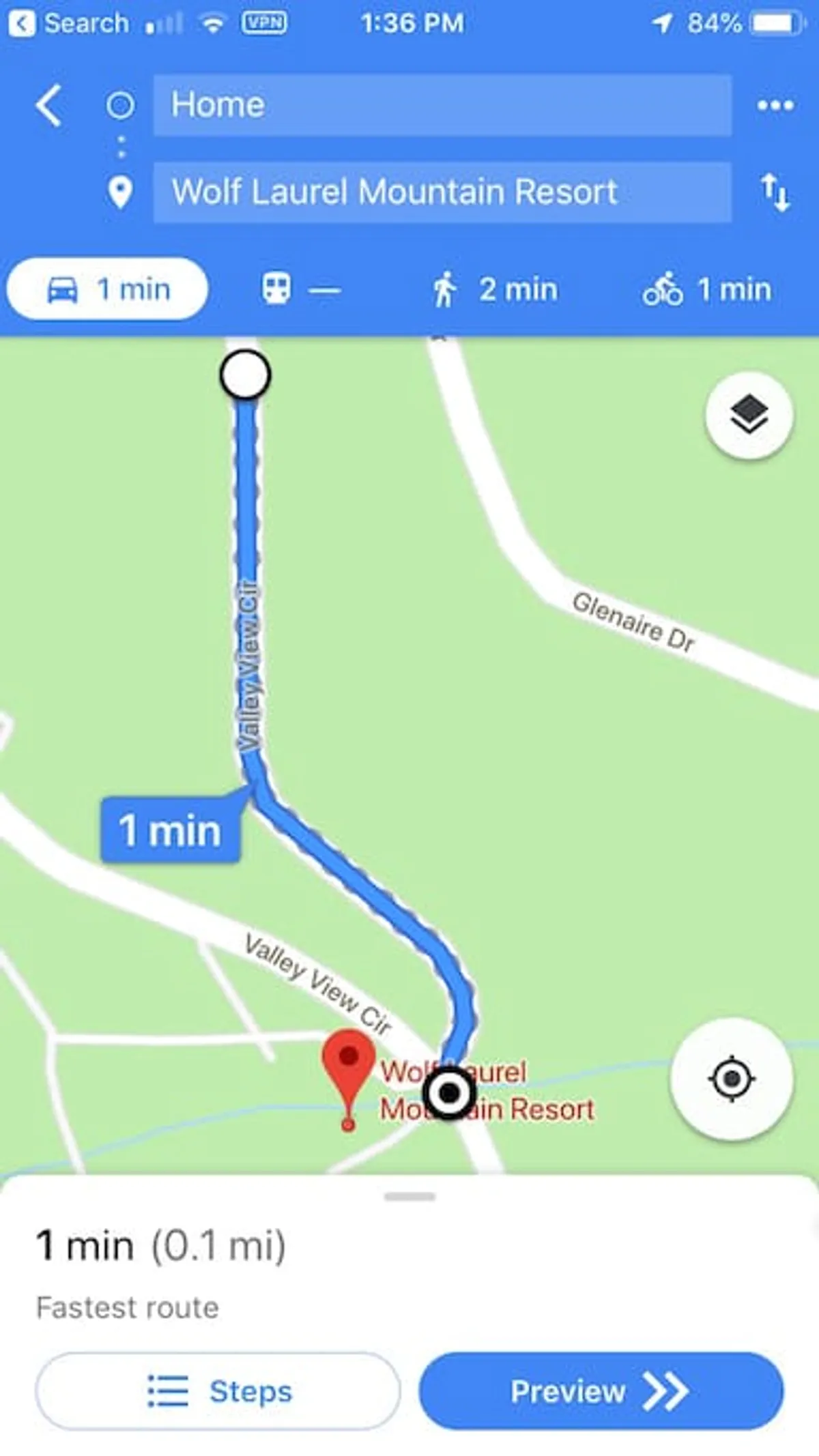Swap start and destination

[x=775, y=192]
